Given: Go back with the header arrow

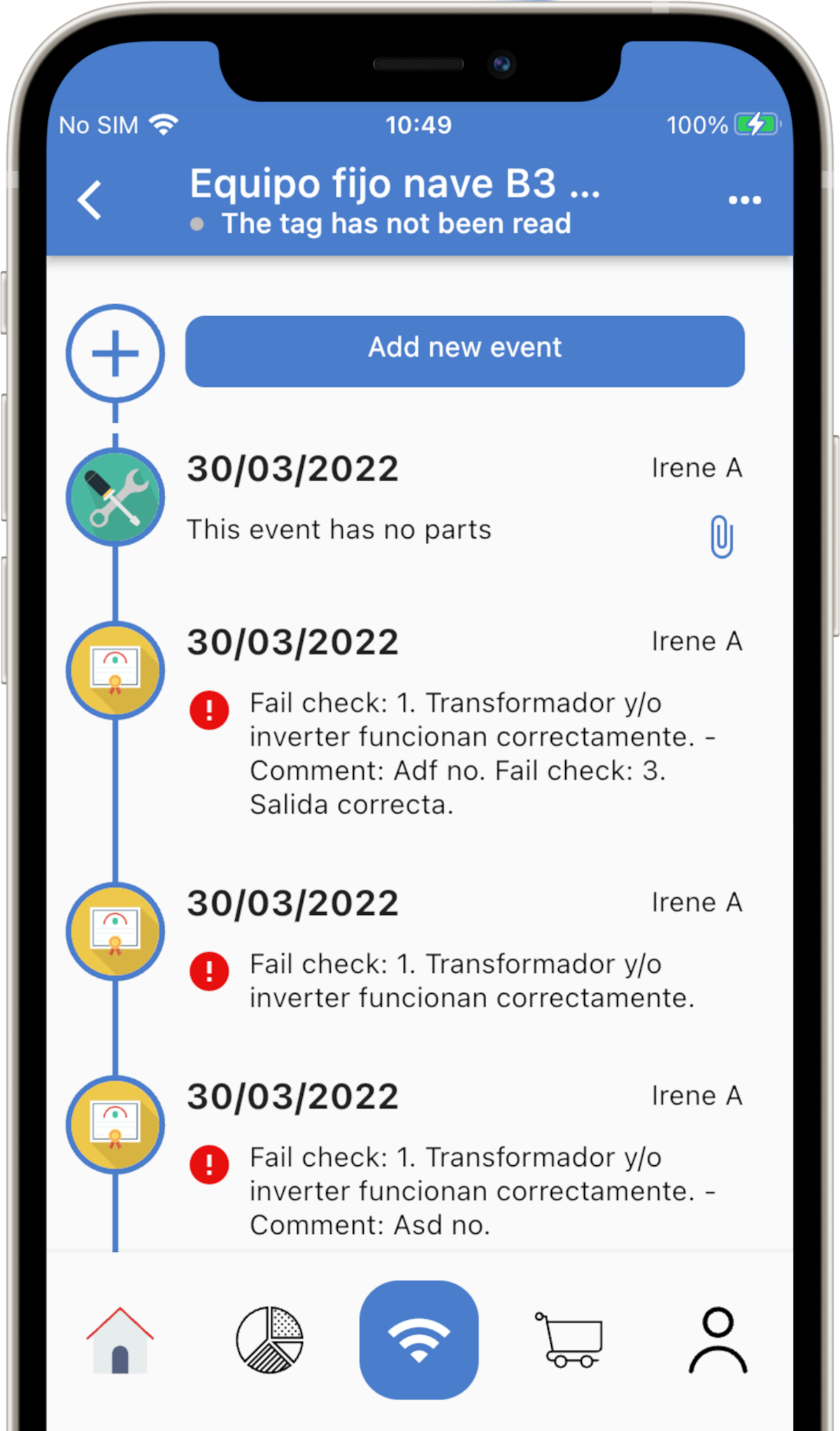Looking at the screenshot, I should click(x=90, y=201).
